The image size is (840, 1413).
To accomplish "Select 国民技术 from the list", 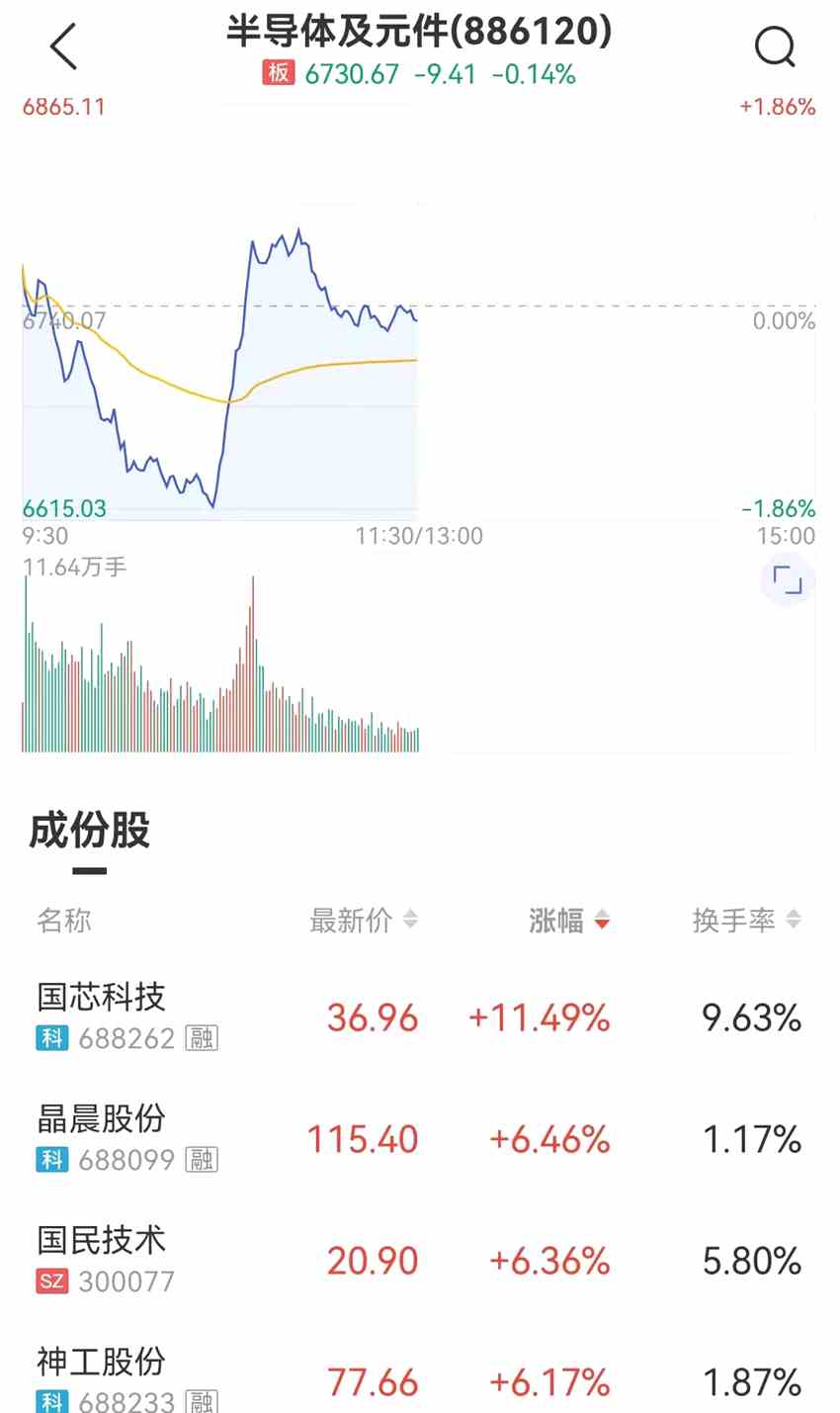I will 98,1241.
